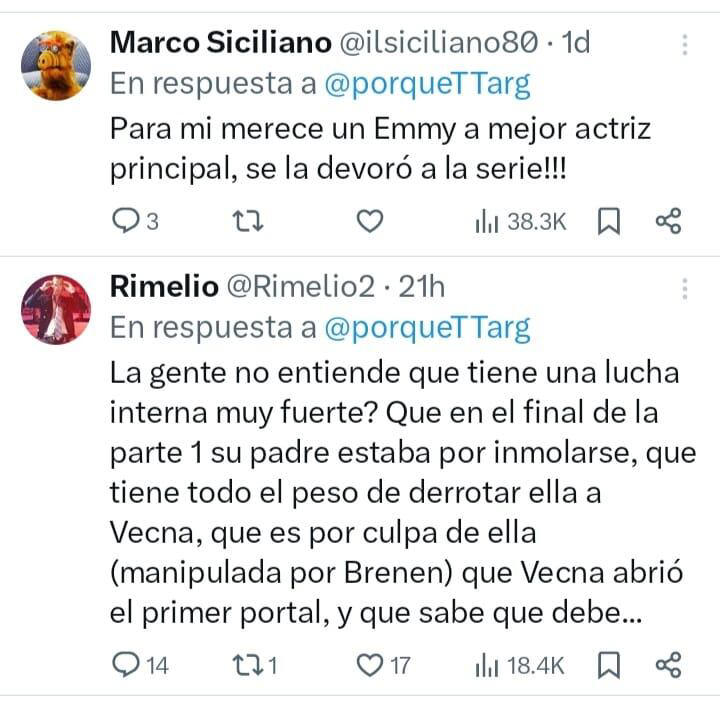Open Marco Siciliano's profile picture
720x710 pixels.
coord(56,65)
